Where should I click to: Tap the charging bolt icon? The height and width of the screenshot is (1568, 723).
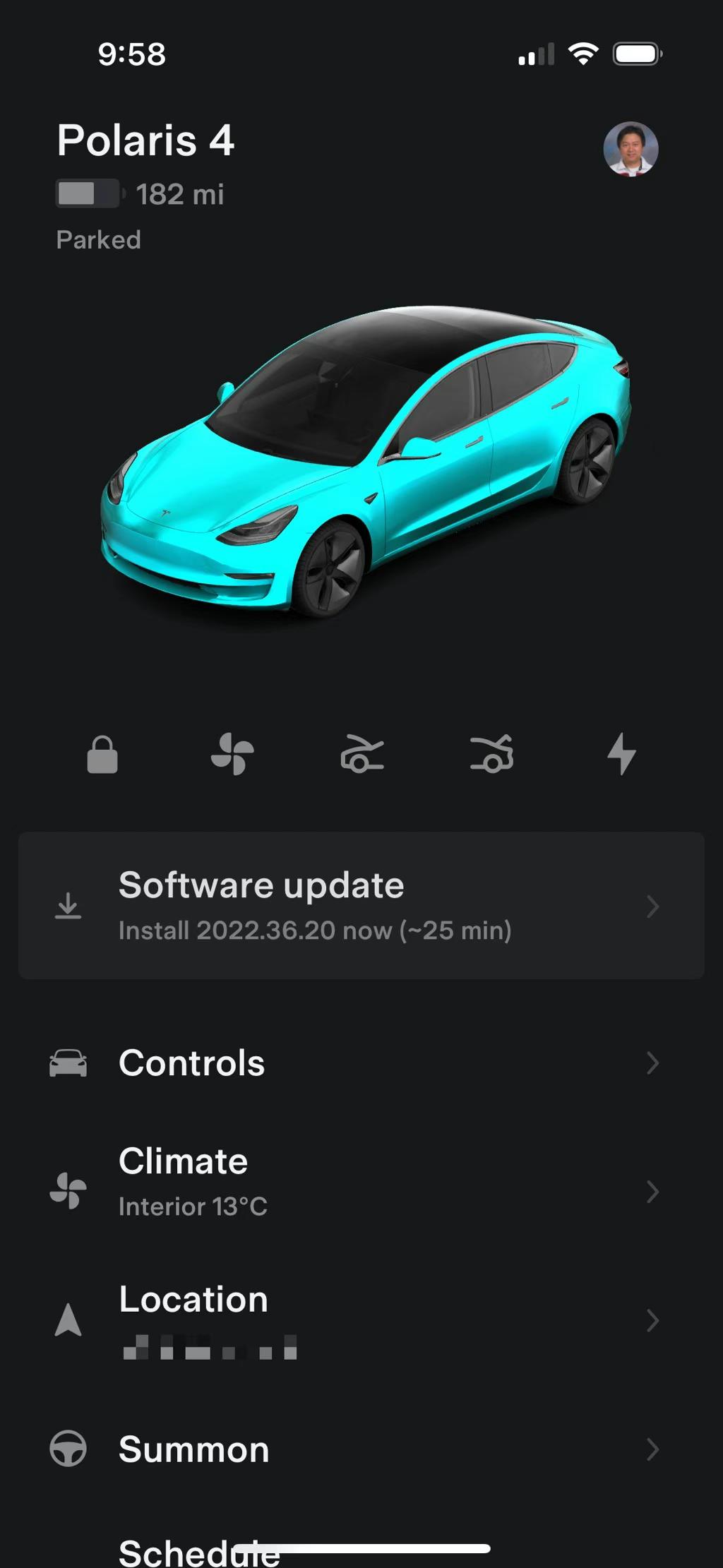(621, 754)
